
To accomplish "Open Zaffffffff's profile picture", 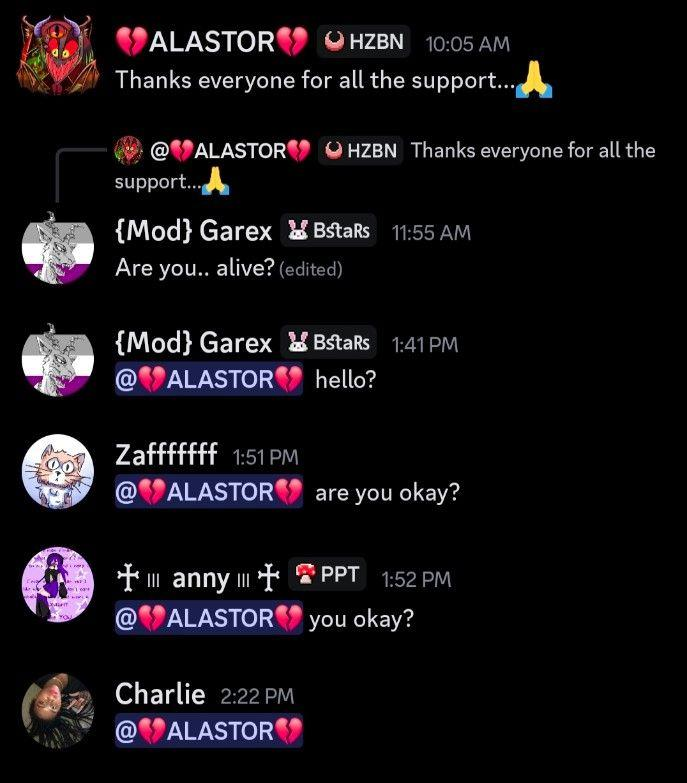I will click(x=58, y=470).
